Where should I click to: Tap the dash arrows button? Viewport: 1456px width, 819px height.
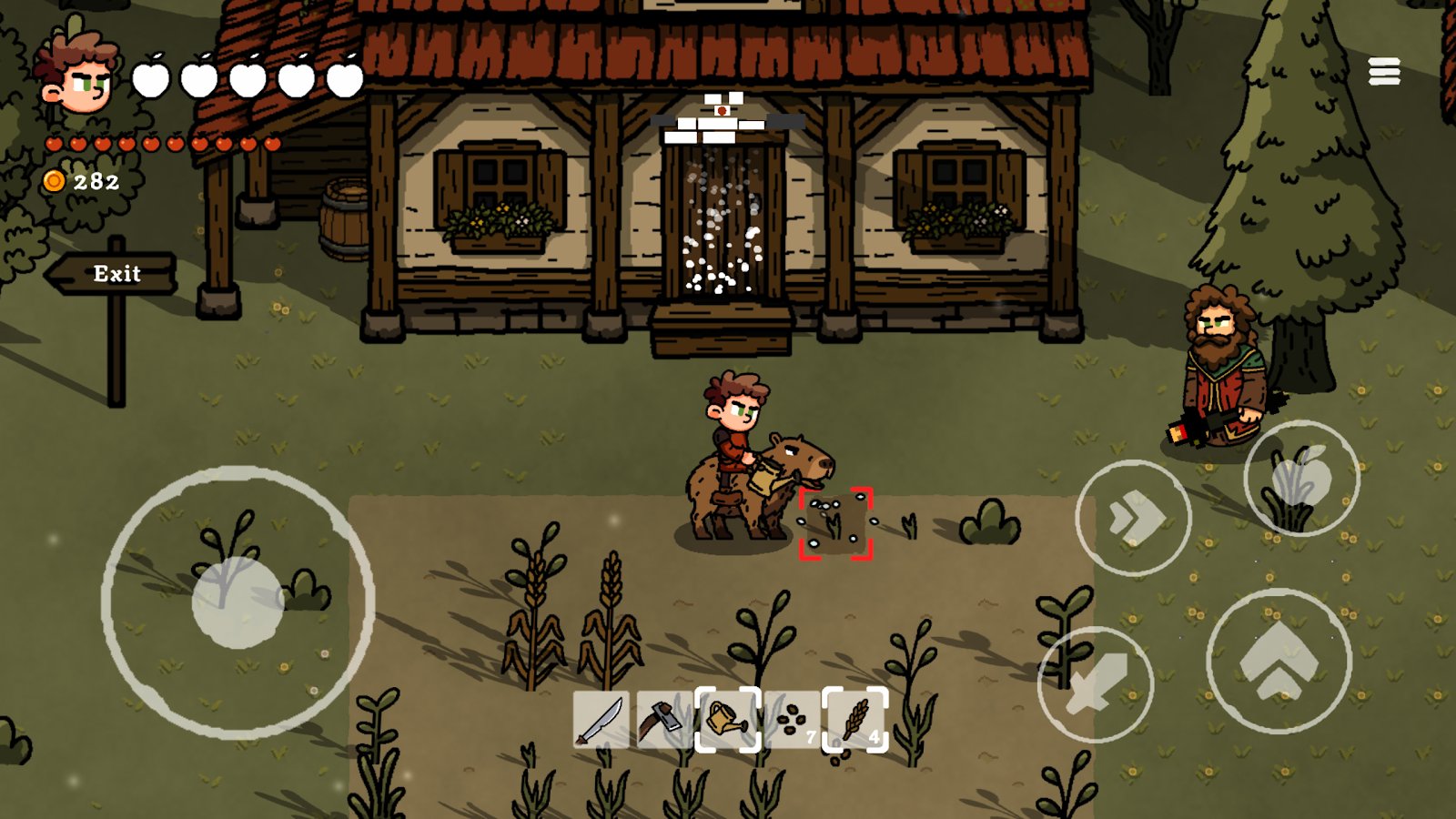1133,517
